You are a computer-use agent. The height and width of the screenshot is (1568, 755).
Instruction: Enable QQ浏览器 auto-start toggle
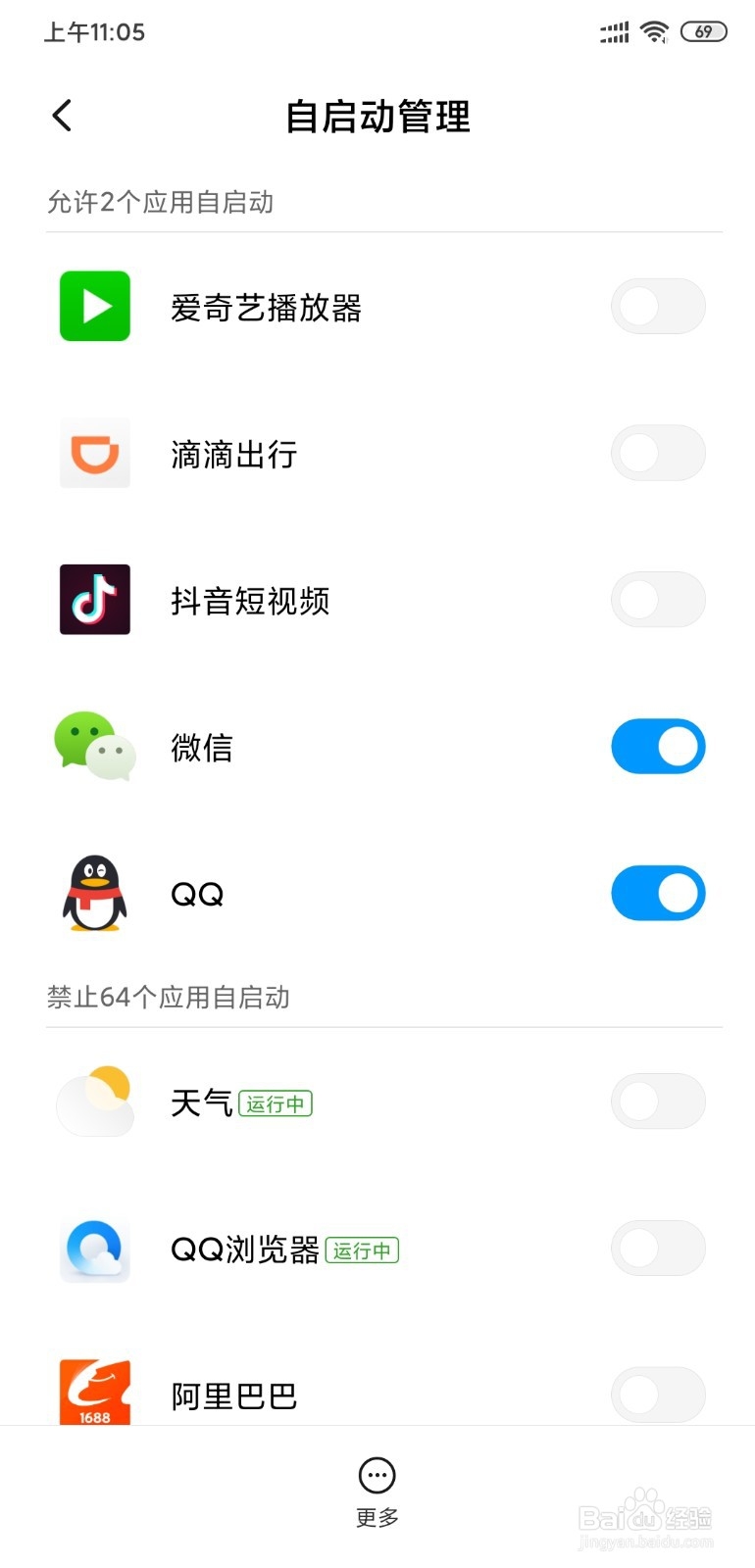click(x=658, y=1249)
